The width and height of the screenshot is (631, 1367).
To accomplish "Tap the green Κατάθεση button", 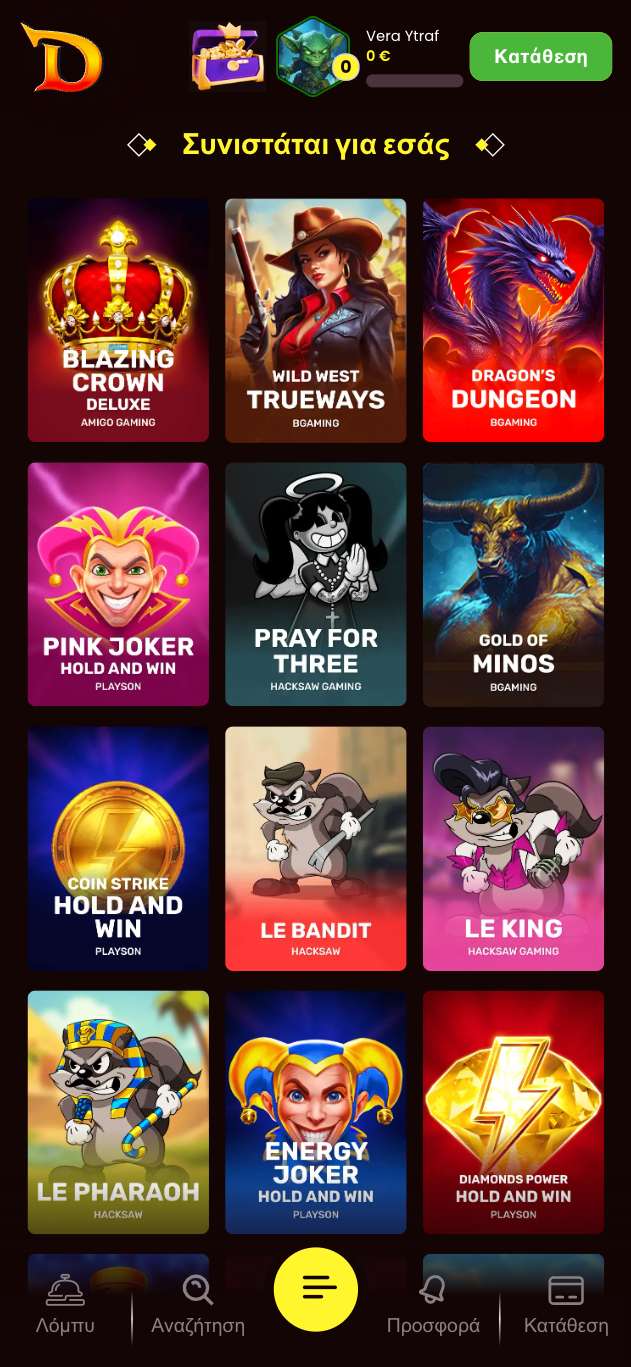I will tap(540, 56).
